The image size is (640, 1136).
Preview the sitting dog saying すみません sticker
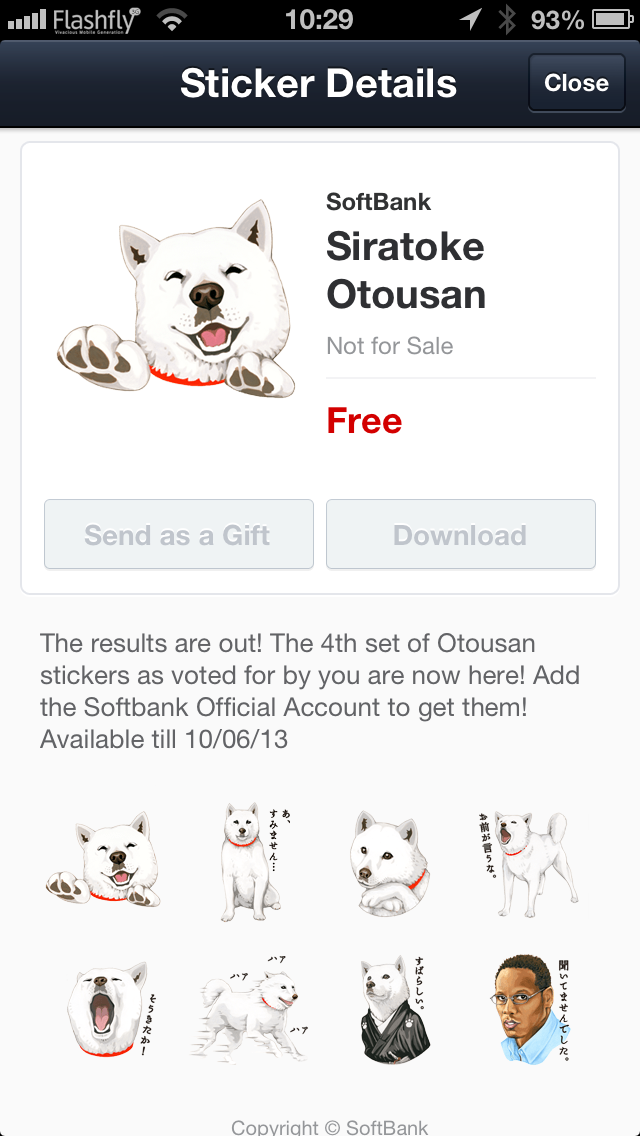click(250, 862)
